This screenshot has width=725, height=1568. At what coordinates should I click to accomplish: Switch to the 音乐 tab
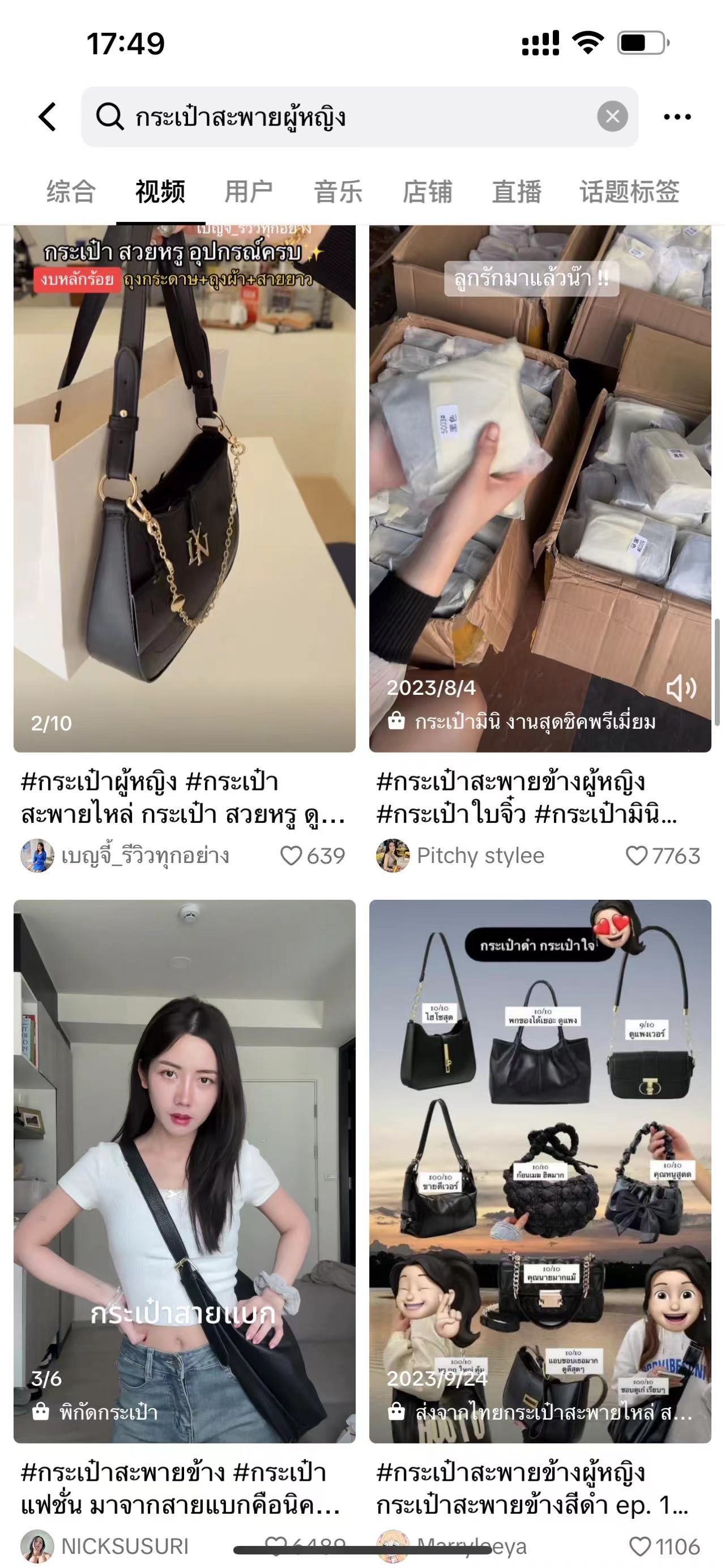(338, 191)
